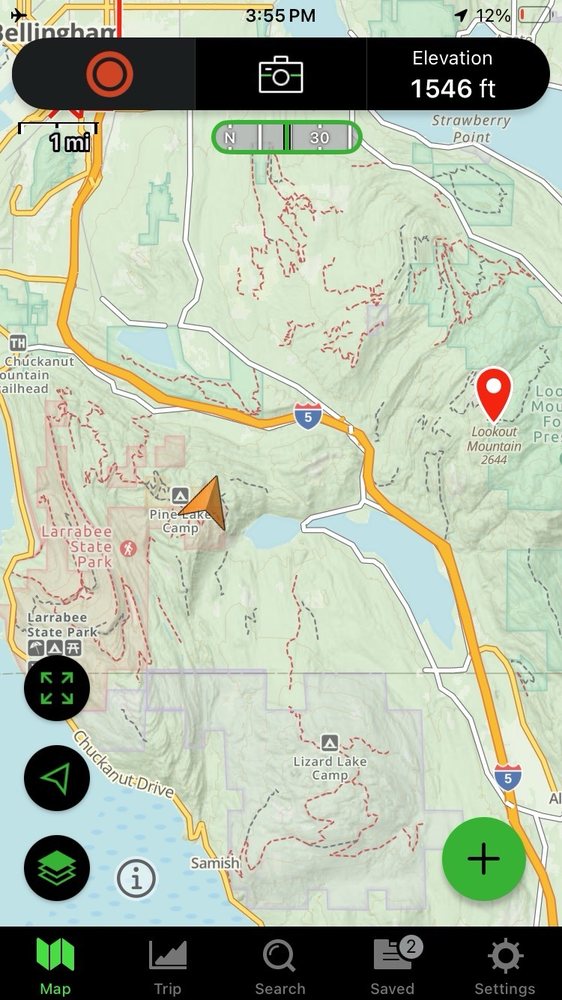Tap the Elevation 1546 ft readout
Image resolution: width=562 pixels, height=1000 pixels.
click(x=453, y=74)
